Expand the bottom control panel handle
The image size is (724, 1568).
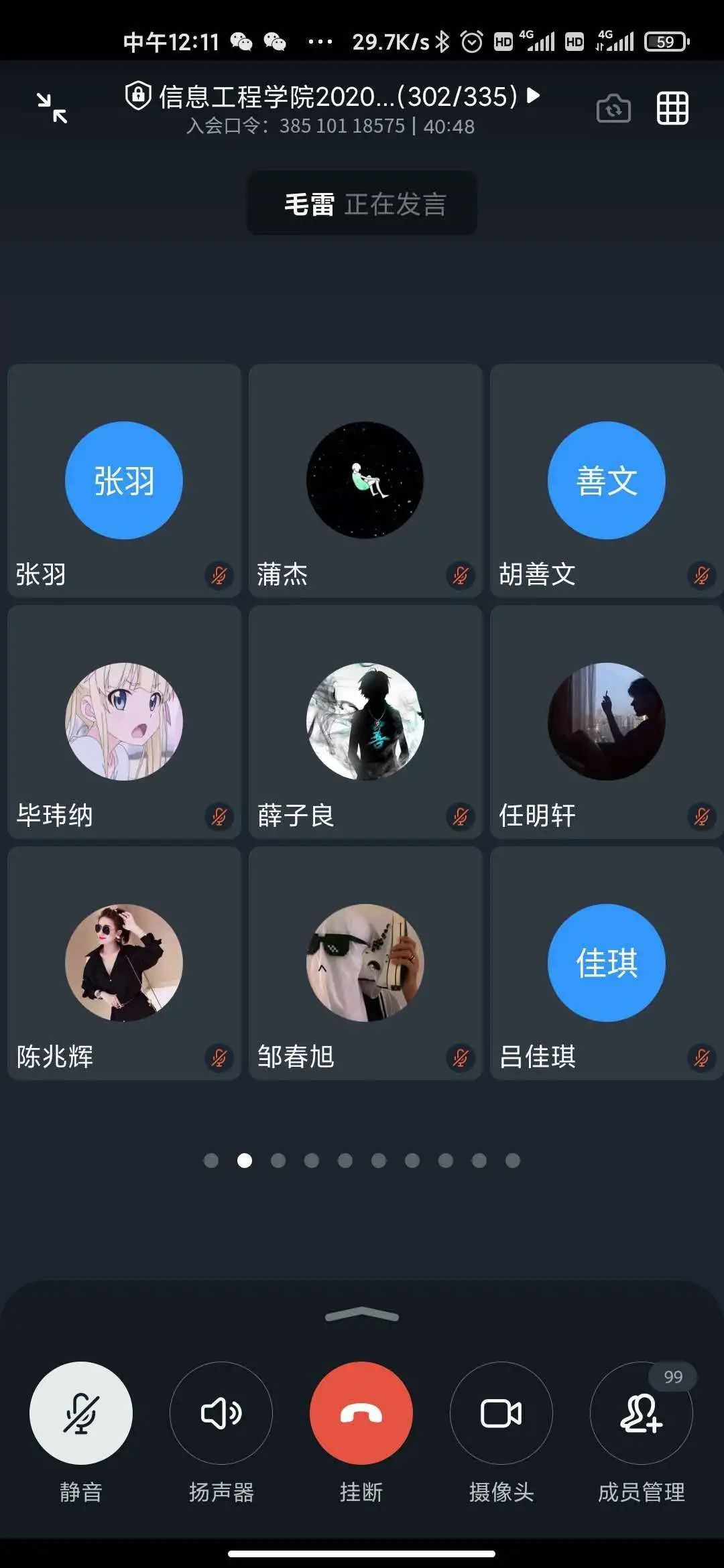click(362, 1315)
